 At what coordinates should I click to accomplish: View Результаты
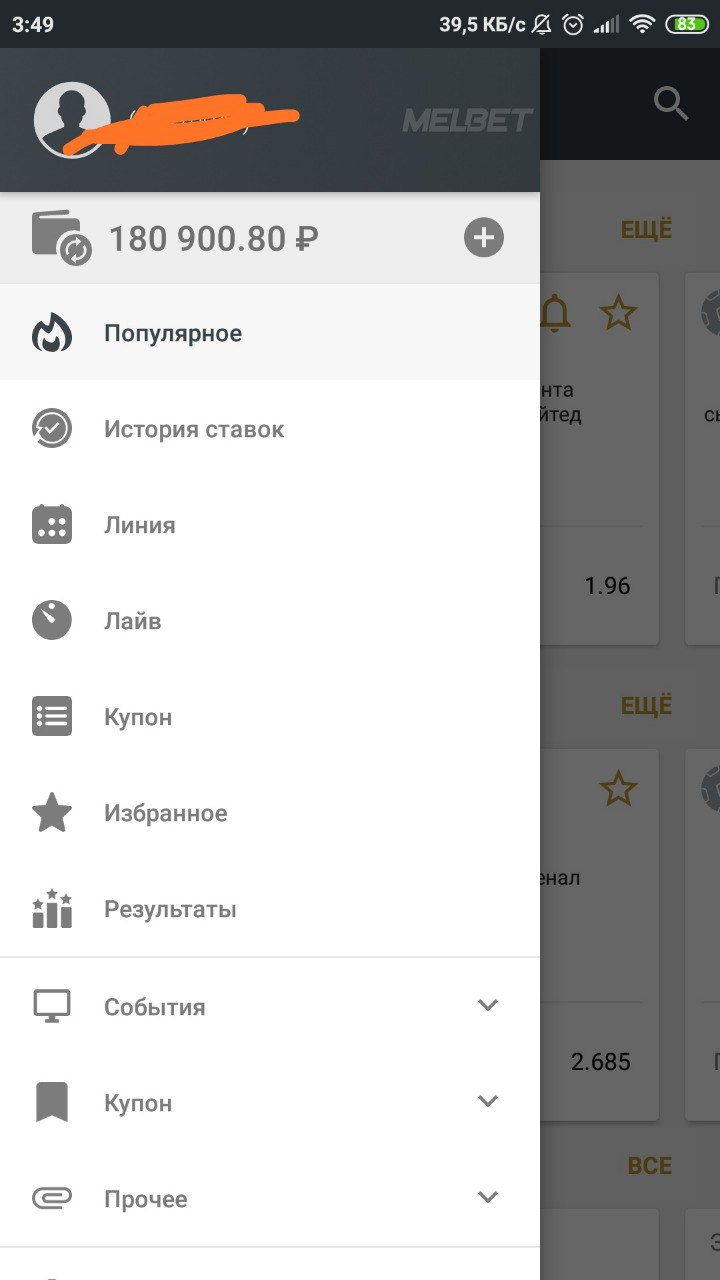[170, 909]
